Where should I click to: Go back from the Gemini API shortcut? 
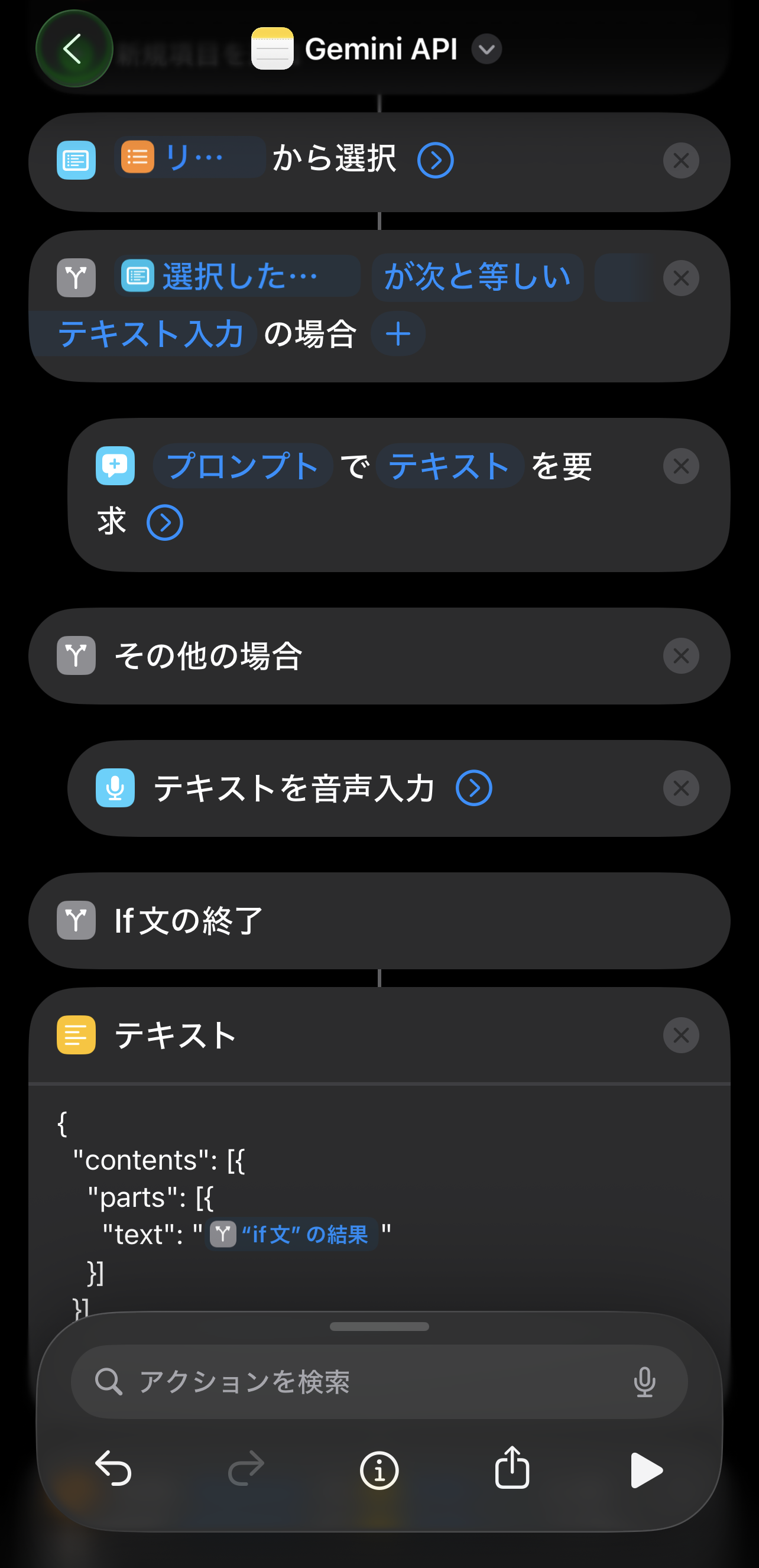coord(74,48)
